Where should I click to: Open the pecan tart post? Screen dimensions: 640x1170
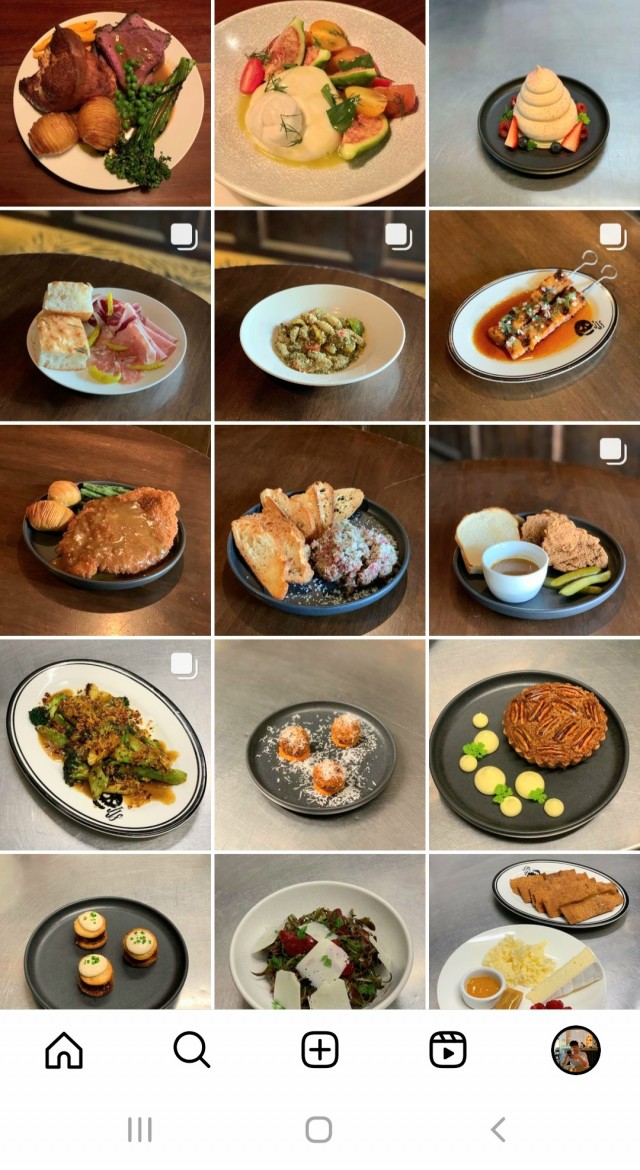534,745
